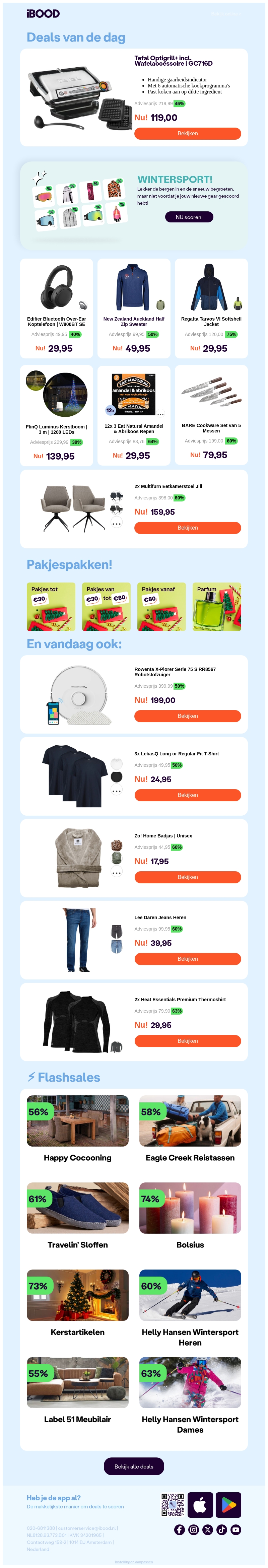The image size is (268, 1568).
Task: Open the Happy Cocooning flashsale
Action: coord(77,1129)
